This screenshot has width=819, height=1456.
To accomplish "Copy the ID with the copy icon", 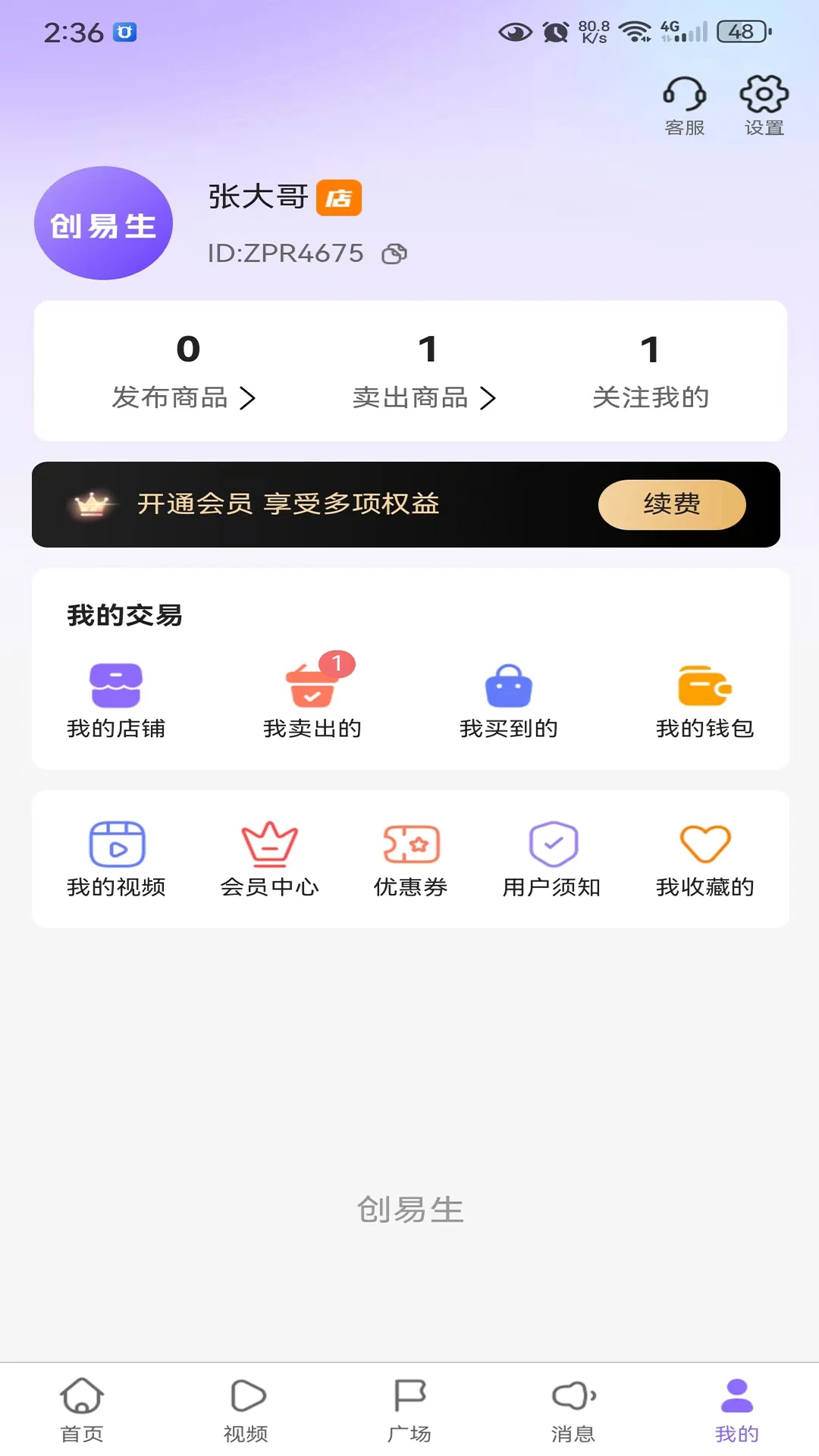I will pyautogui.click(x=394, y=254).
